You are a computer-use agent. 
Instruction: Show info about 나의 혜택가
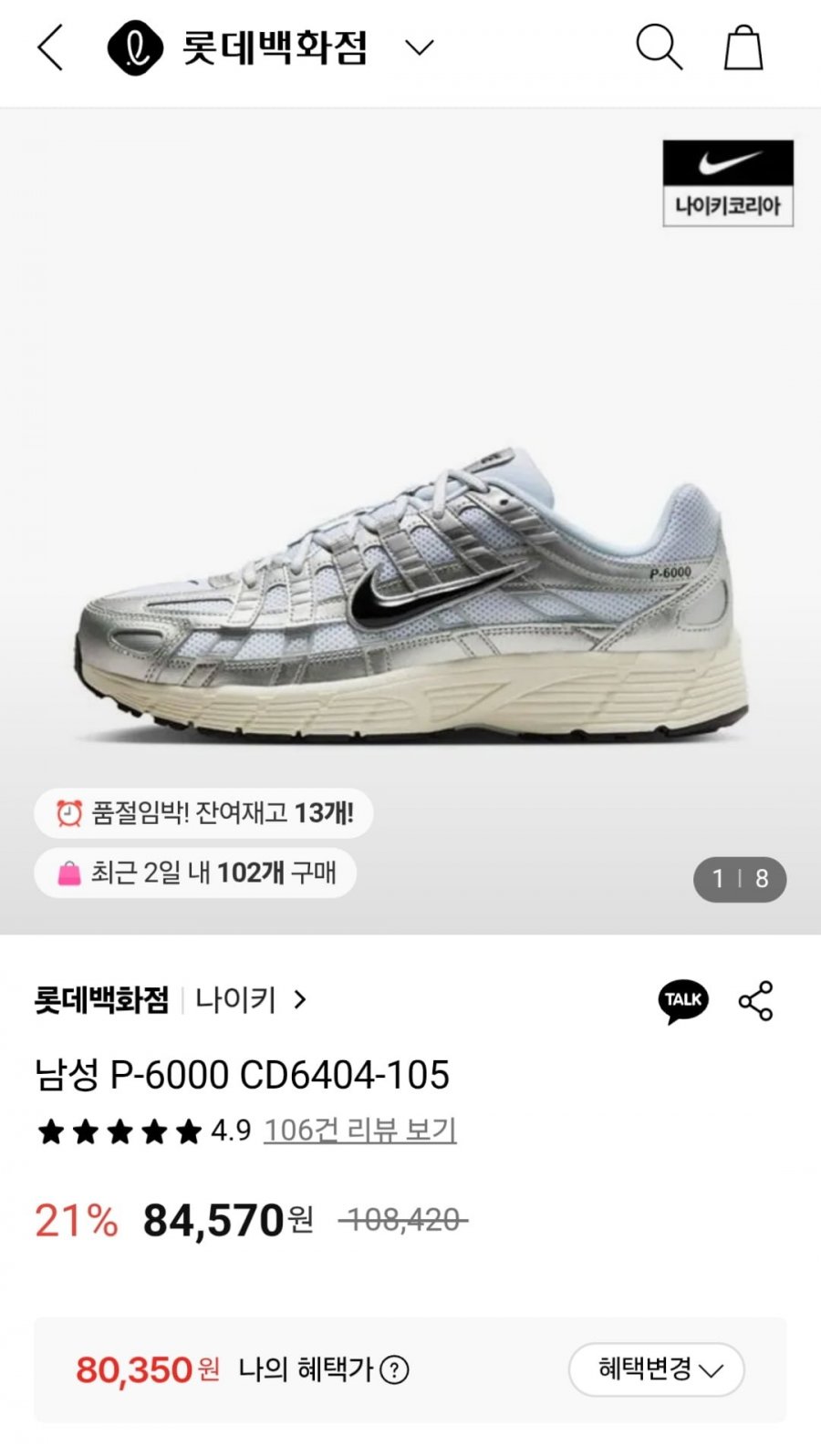coord(394,1369)
